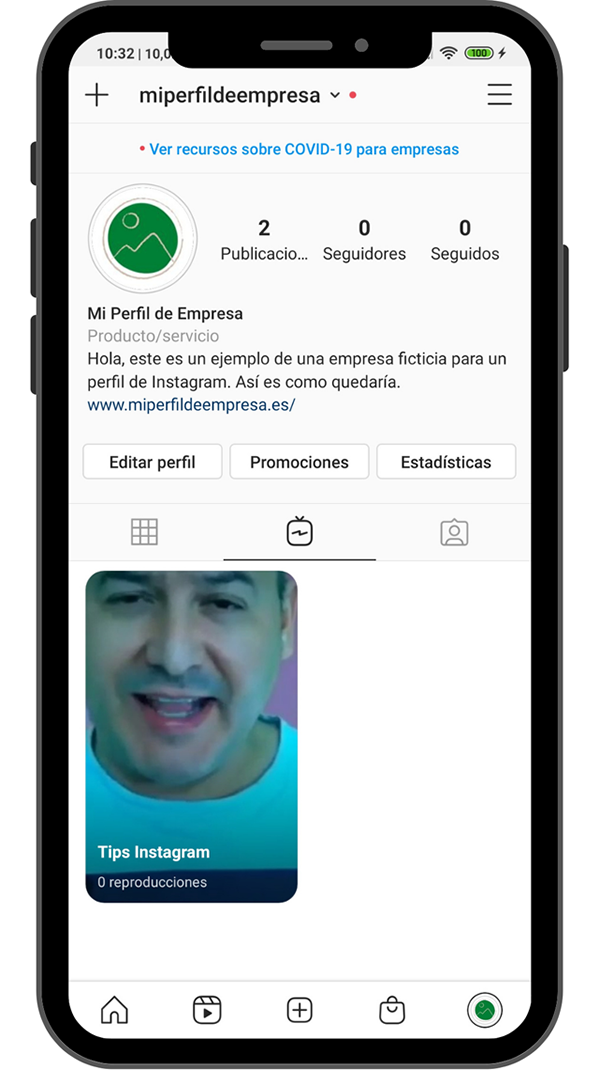Open Estadísticas
Viewport: 600px width, 1070px height.
pyautogui.click(x=446, y=462)
